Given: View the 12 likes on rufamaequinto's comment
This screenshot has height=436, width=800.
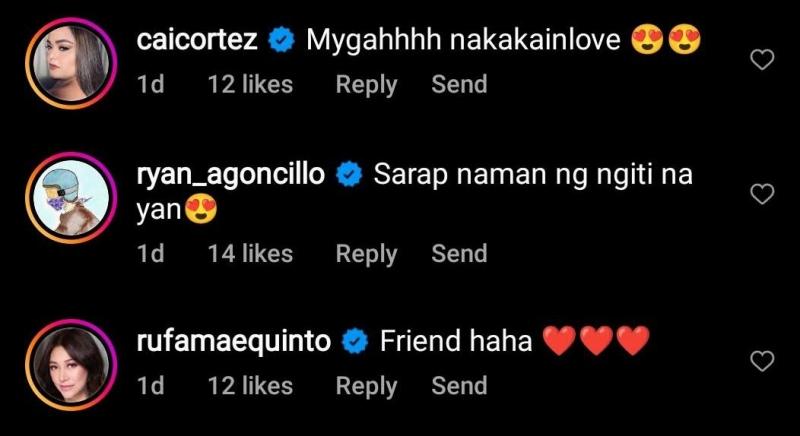Looking at the screenshot, I should pos(250,386).
